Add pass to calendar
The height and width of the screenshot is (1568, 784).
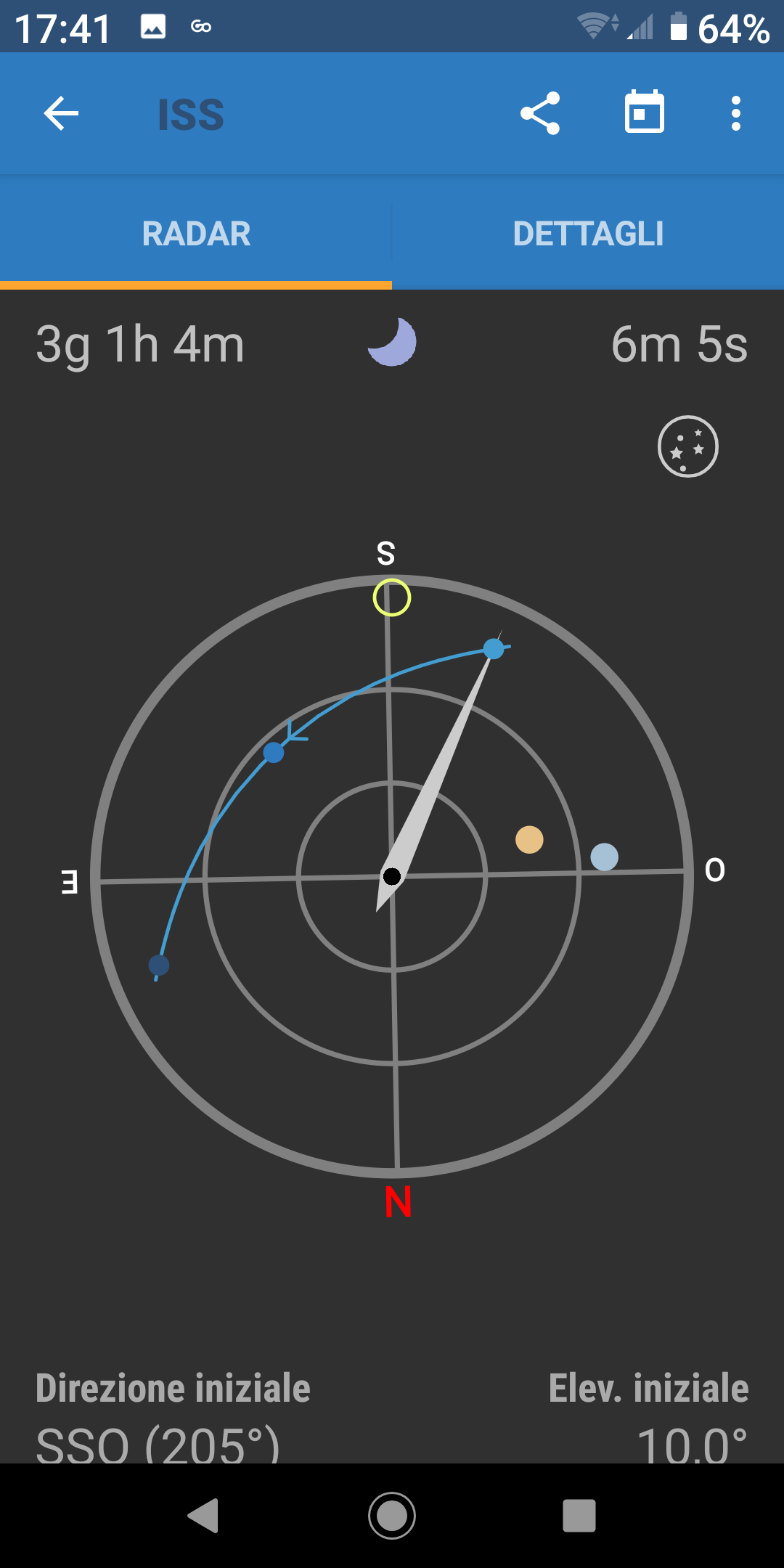(x=645, y=113)
